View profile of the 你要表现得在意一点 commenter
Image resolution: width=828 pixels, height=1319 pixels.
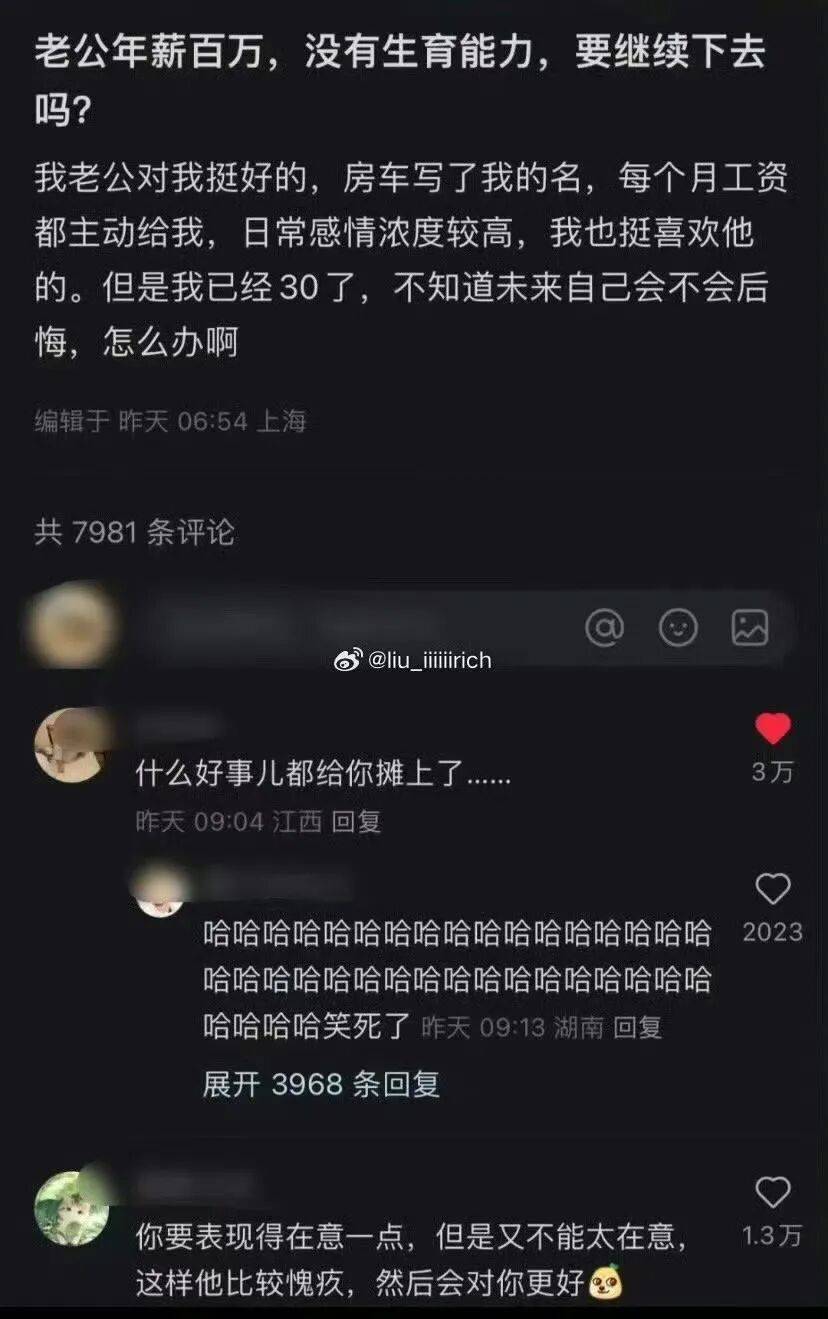point(71,1208)
